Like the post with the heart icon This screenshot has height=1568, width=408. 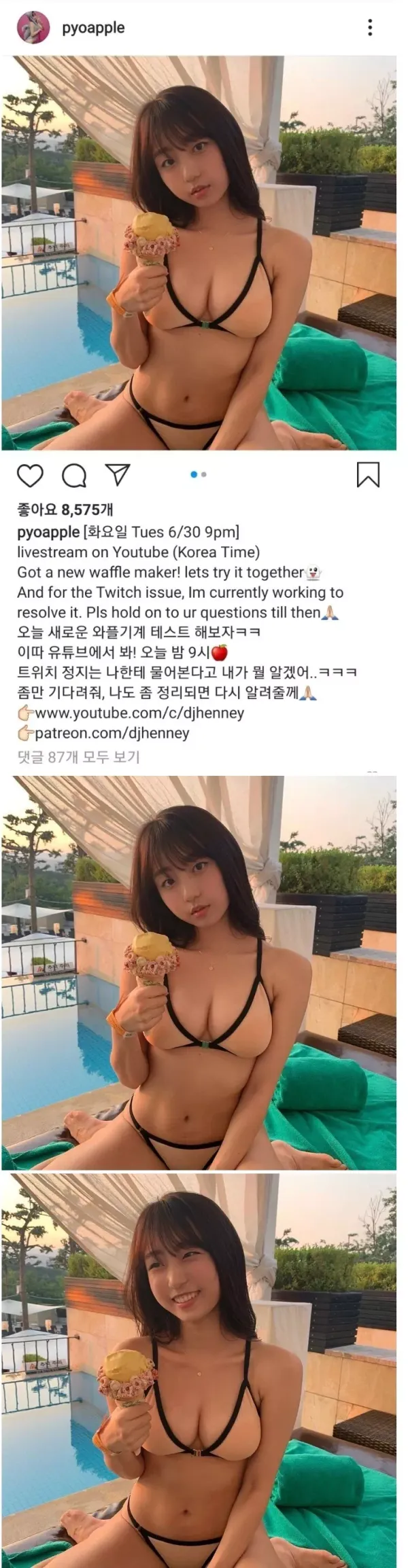coord(30,476)
